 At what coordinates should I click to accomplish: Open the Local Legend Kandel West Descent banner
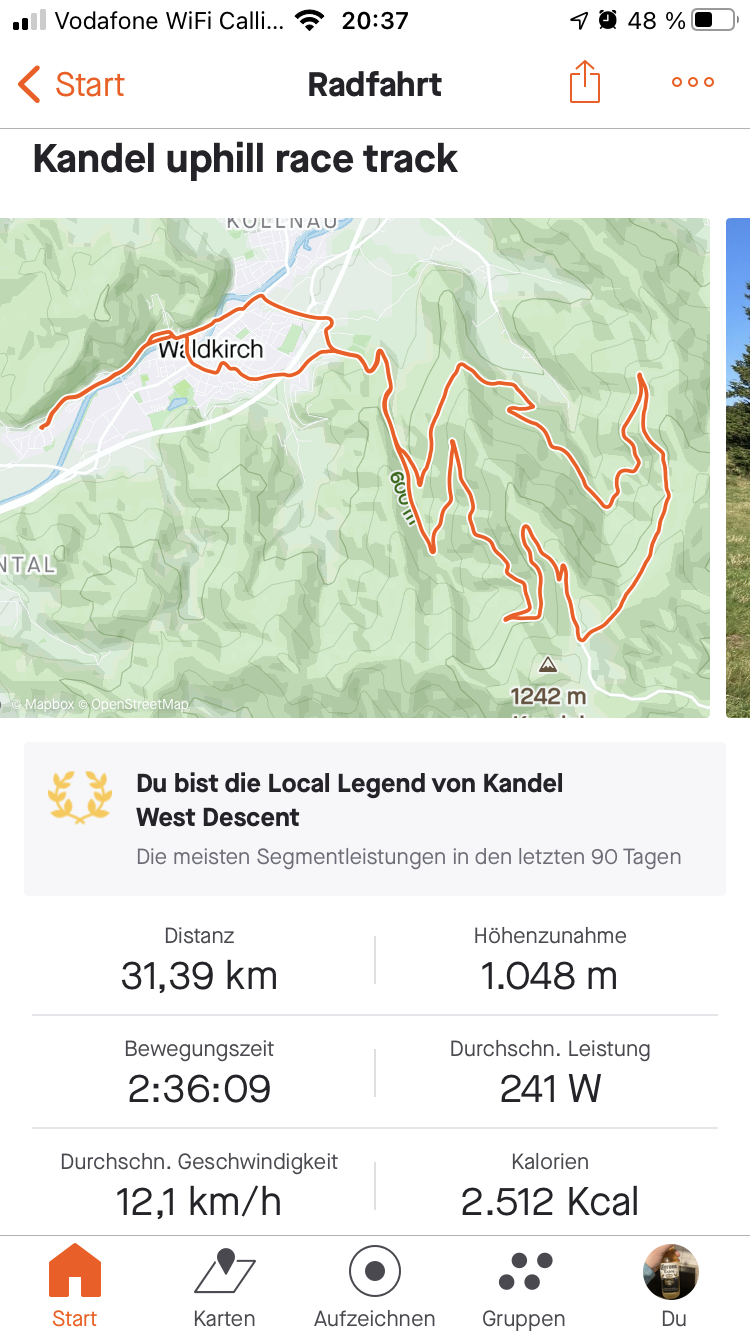[375, 819]
